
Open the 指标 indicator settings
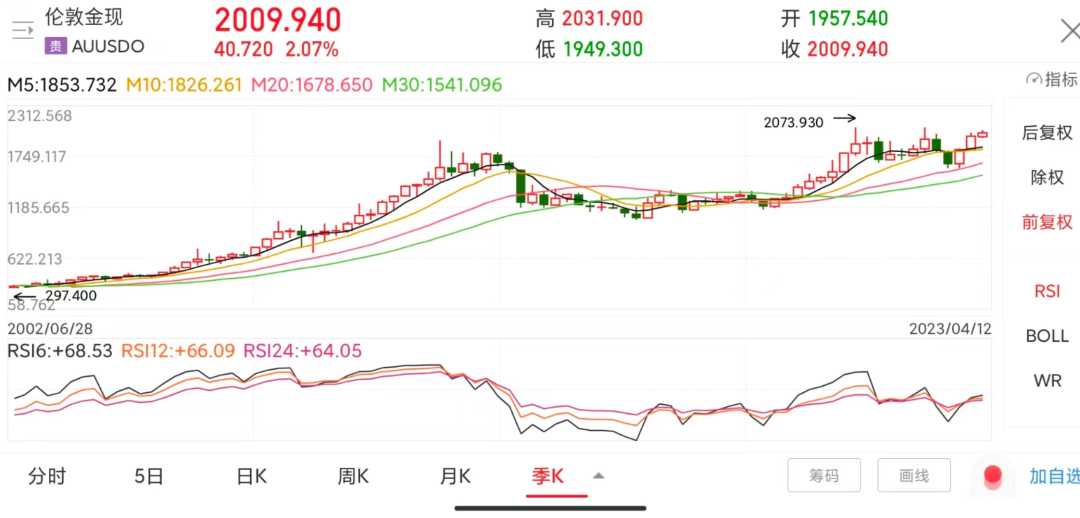pos(1052,79)
